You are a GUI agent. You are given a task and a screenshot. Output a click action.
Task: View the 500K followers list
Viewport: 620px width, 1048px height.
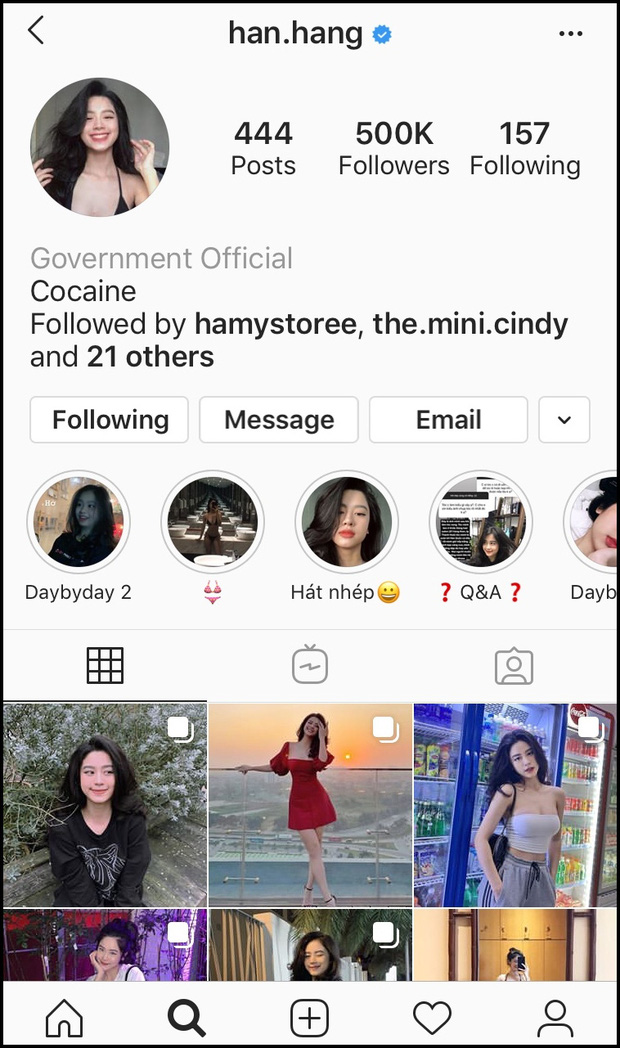click(x=394, y=148)
